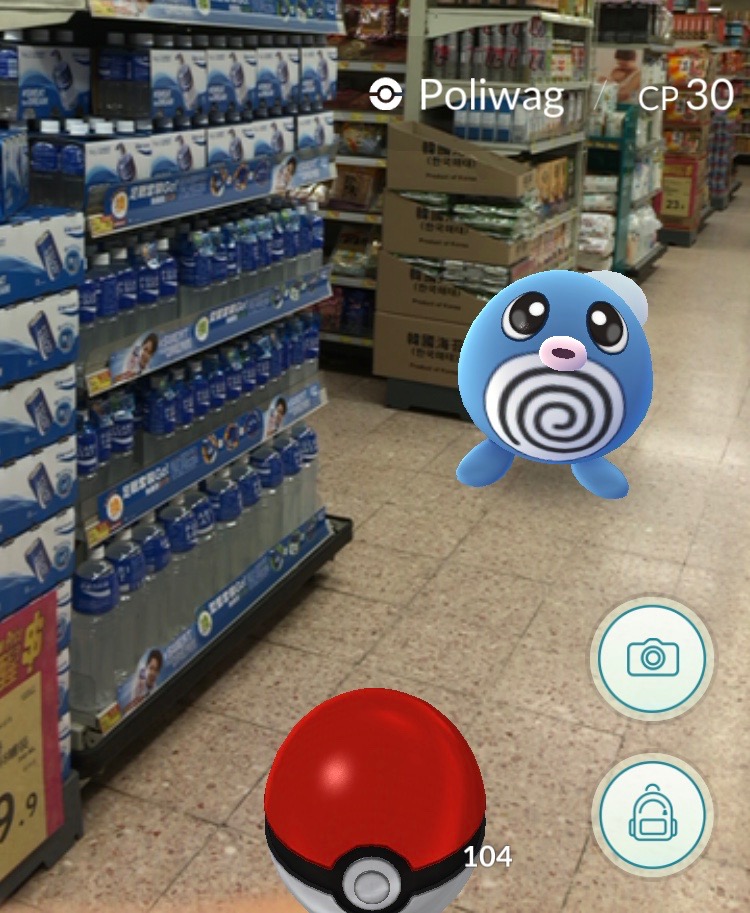Click the camera to snap an encounter photo
This screenshot has height=913, width=750.
pyautogui.click(x=651, y=659)
